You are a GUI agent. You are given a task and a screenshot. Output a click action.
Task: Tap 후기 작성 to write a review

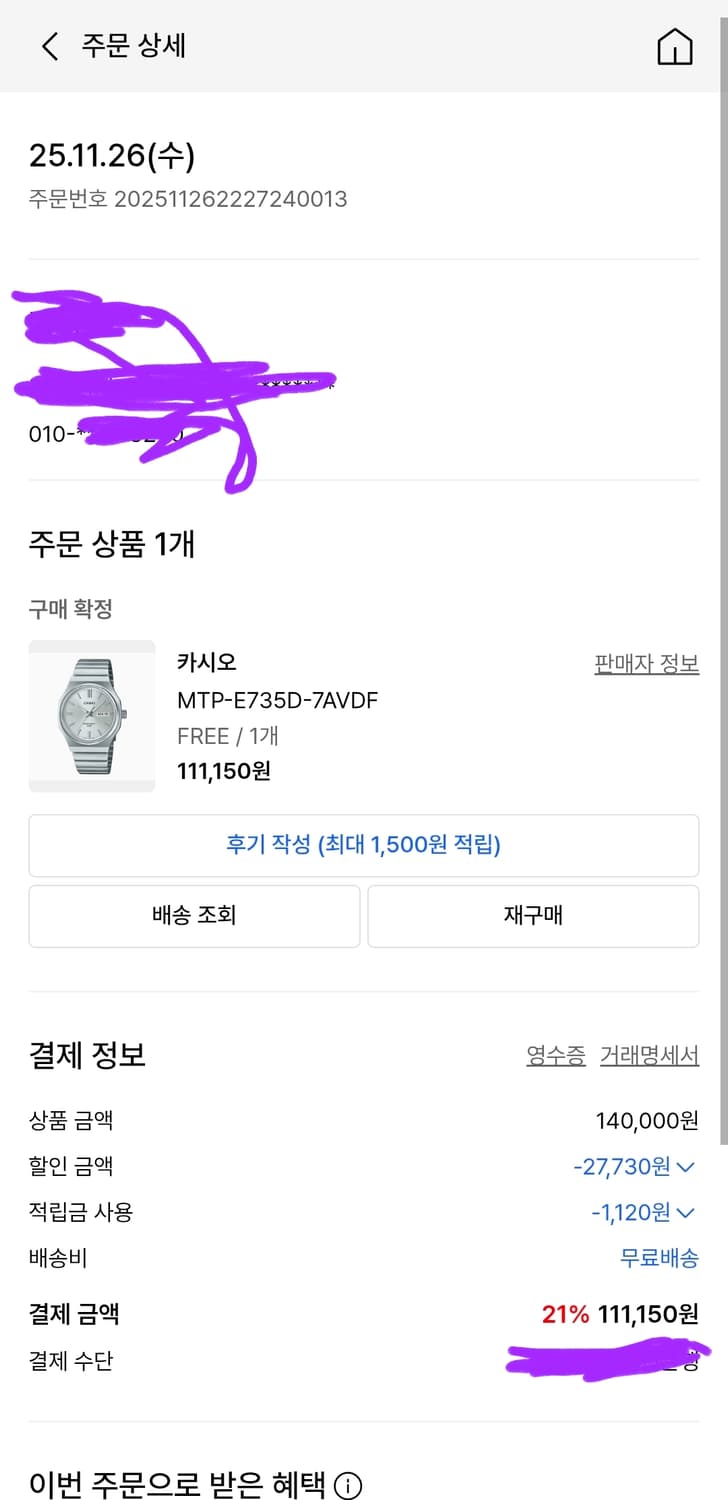point(364,846)
